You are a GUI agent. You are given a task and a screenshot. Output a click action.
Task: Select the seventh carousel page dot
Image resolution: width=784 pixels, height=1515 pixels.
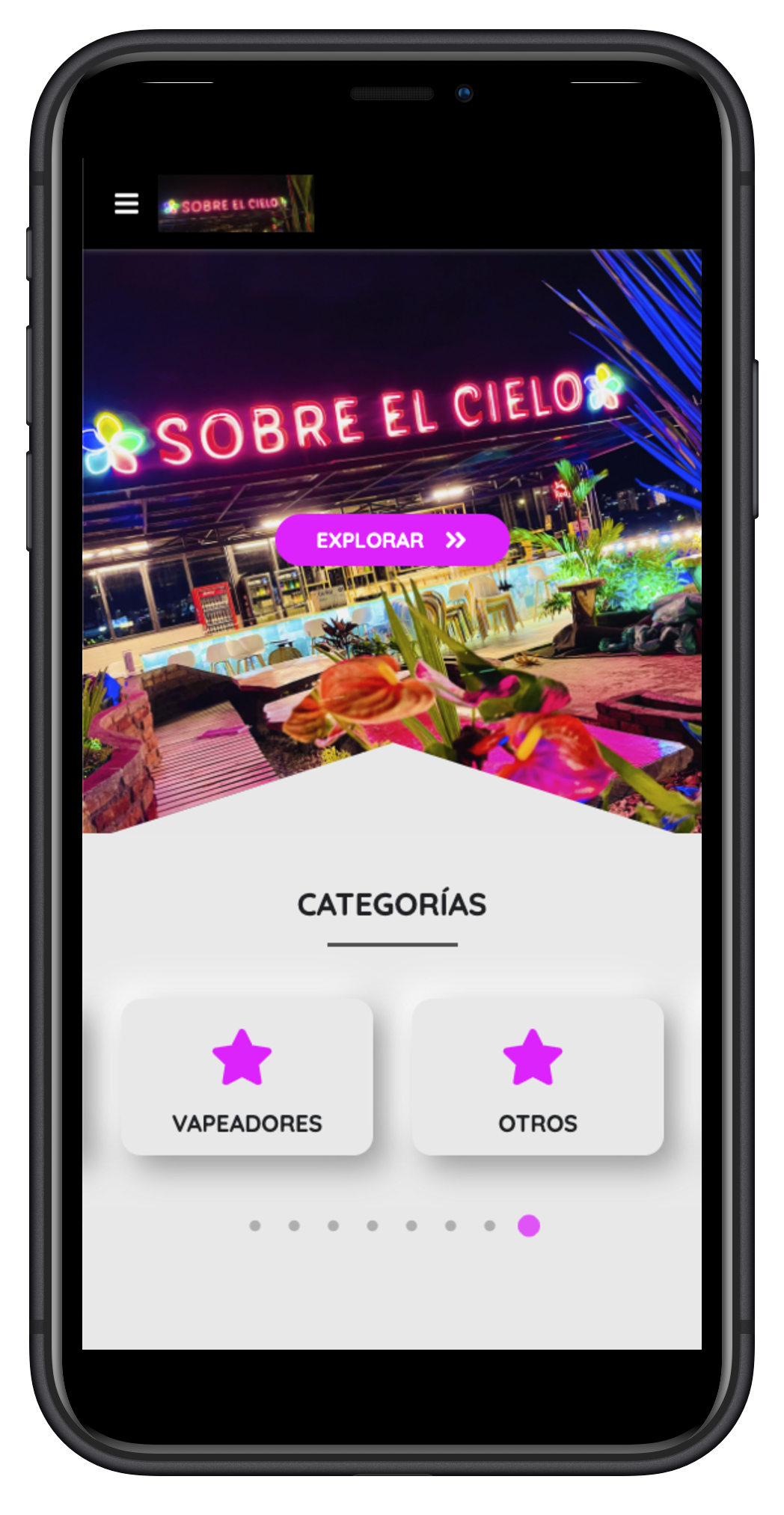(489, 1225)
